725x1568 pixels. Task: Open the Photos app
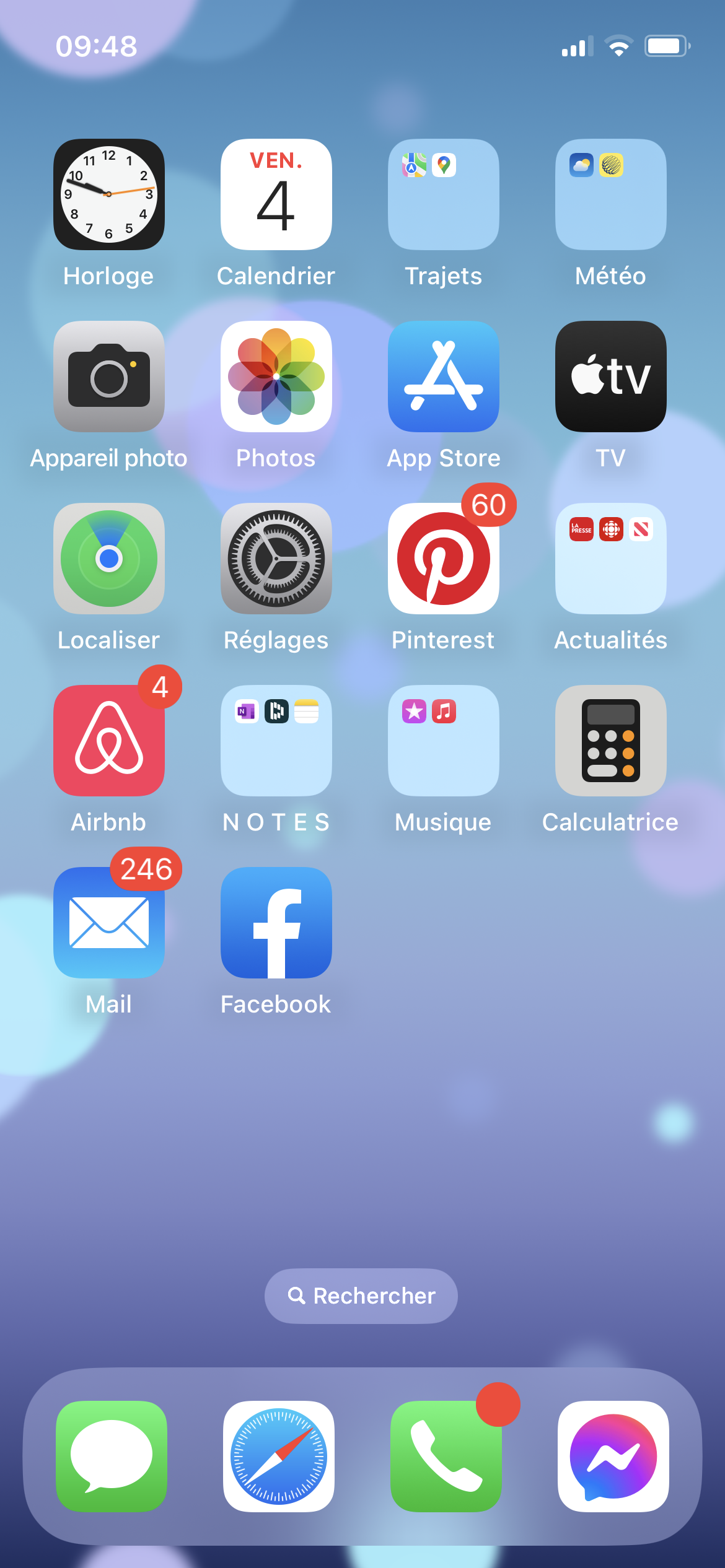point(276,377)
